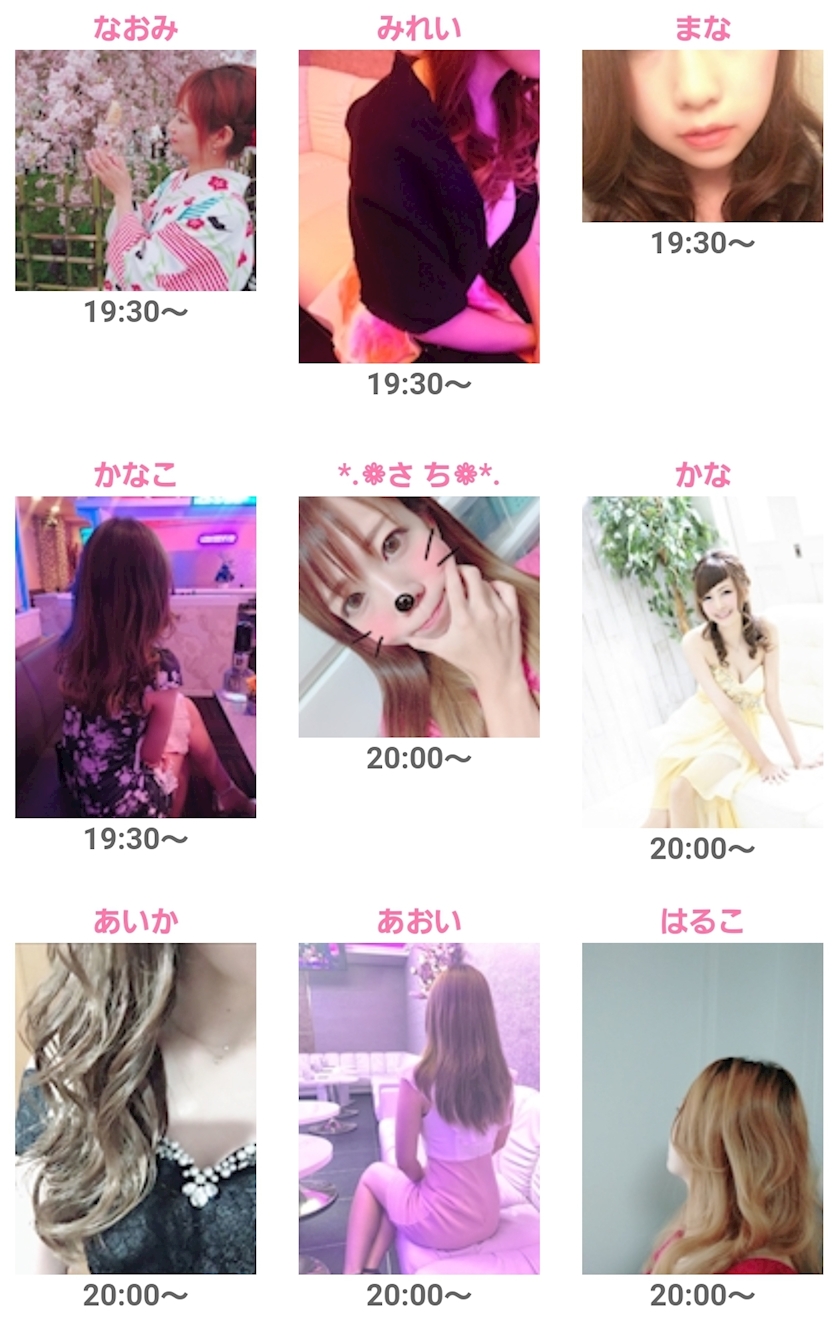Open さち's profile photo

[x=419, y=617]
